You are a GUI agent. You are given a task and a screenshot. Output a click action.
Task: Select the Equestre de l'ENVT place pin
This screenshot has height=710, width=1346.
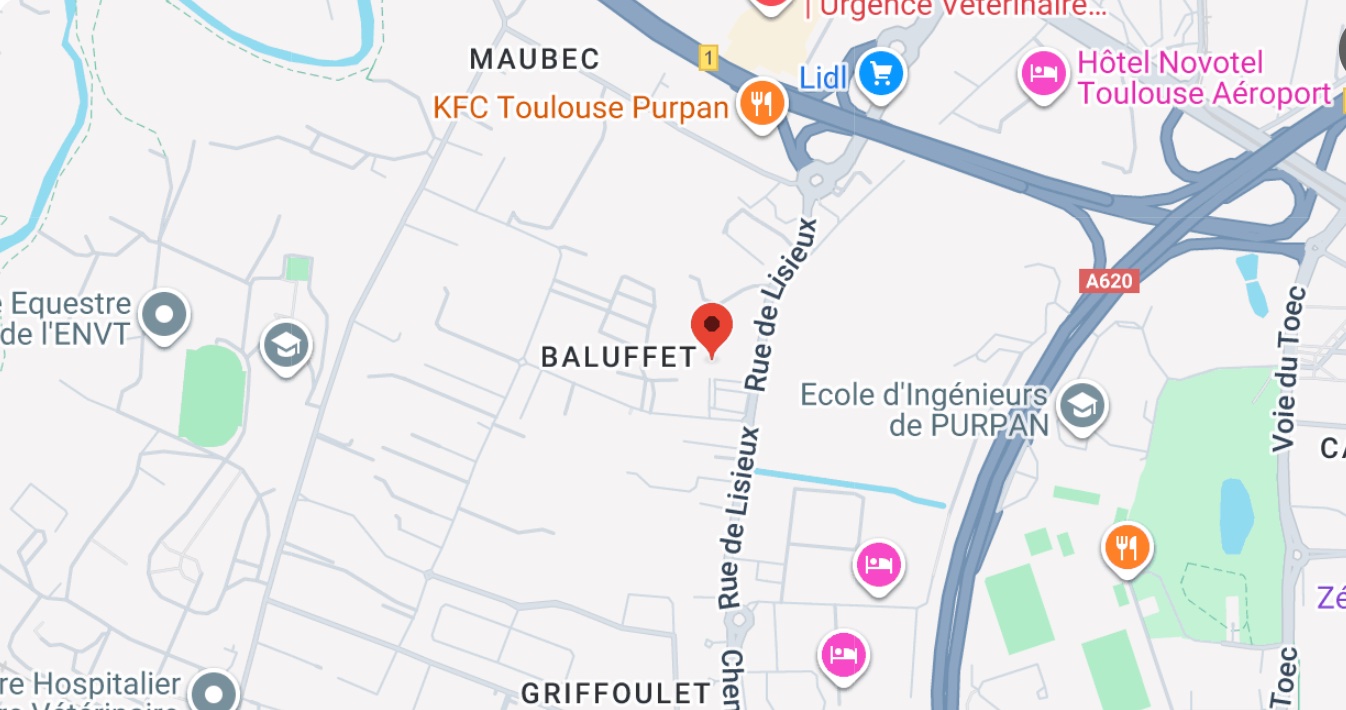pos(164,315)
